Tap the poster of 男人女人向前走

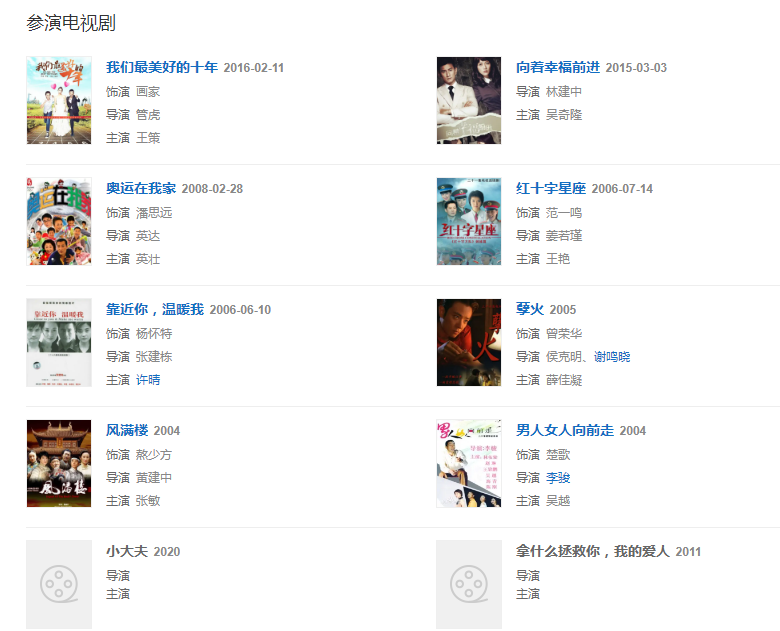(469, 463)
